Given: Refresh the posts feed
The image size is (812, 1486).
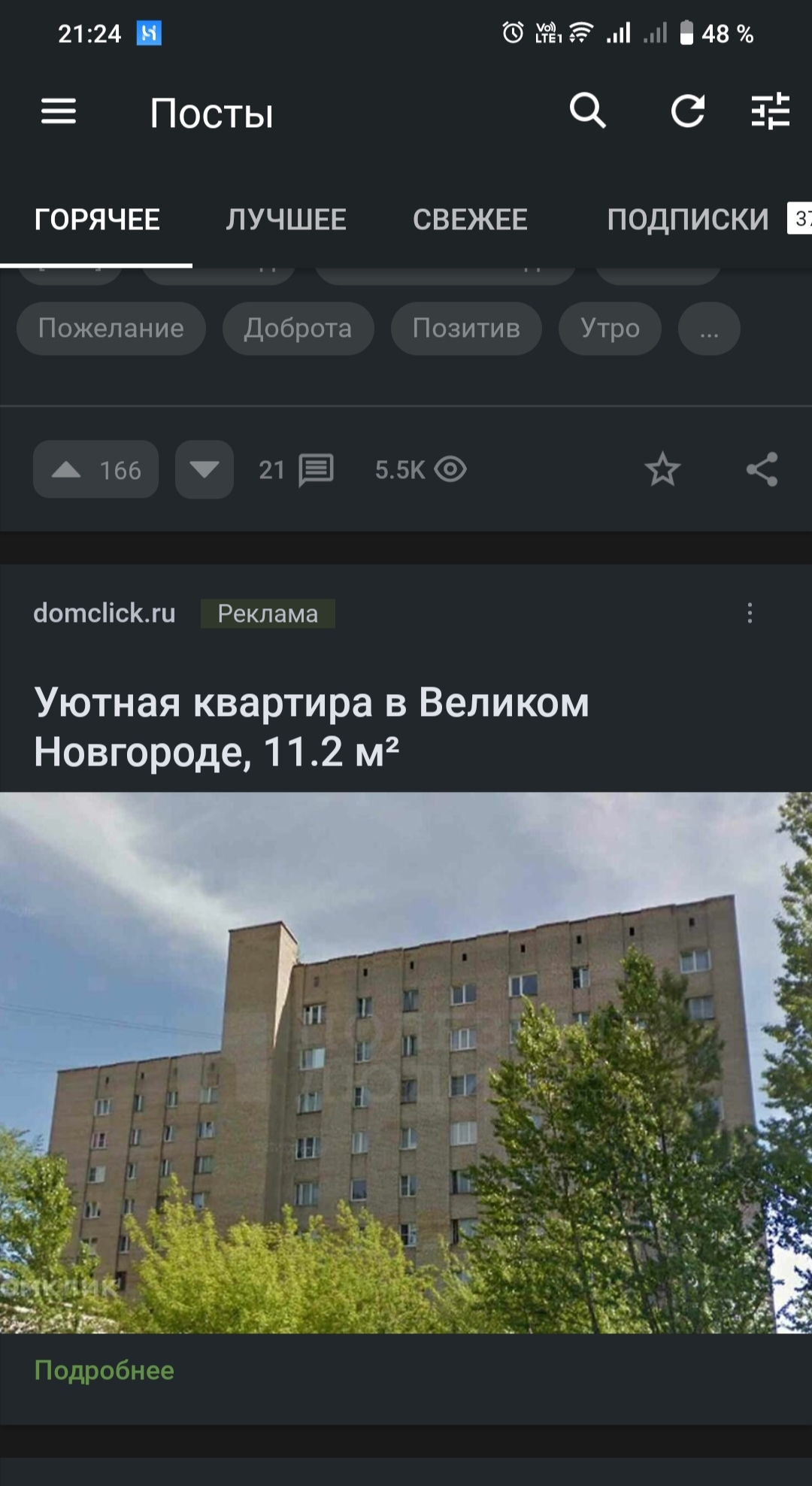Looking at the screenshot, I should (x=687, y=112).
